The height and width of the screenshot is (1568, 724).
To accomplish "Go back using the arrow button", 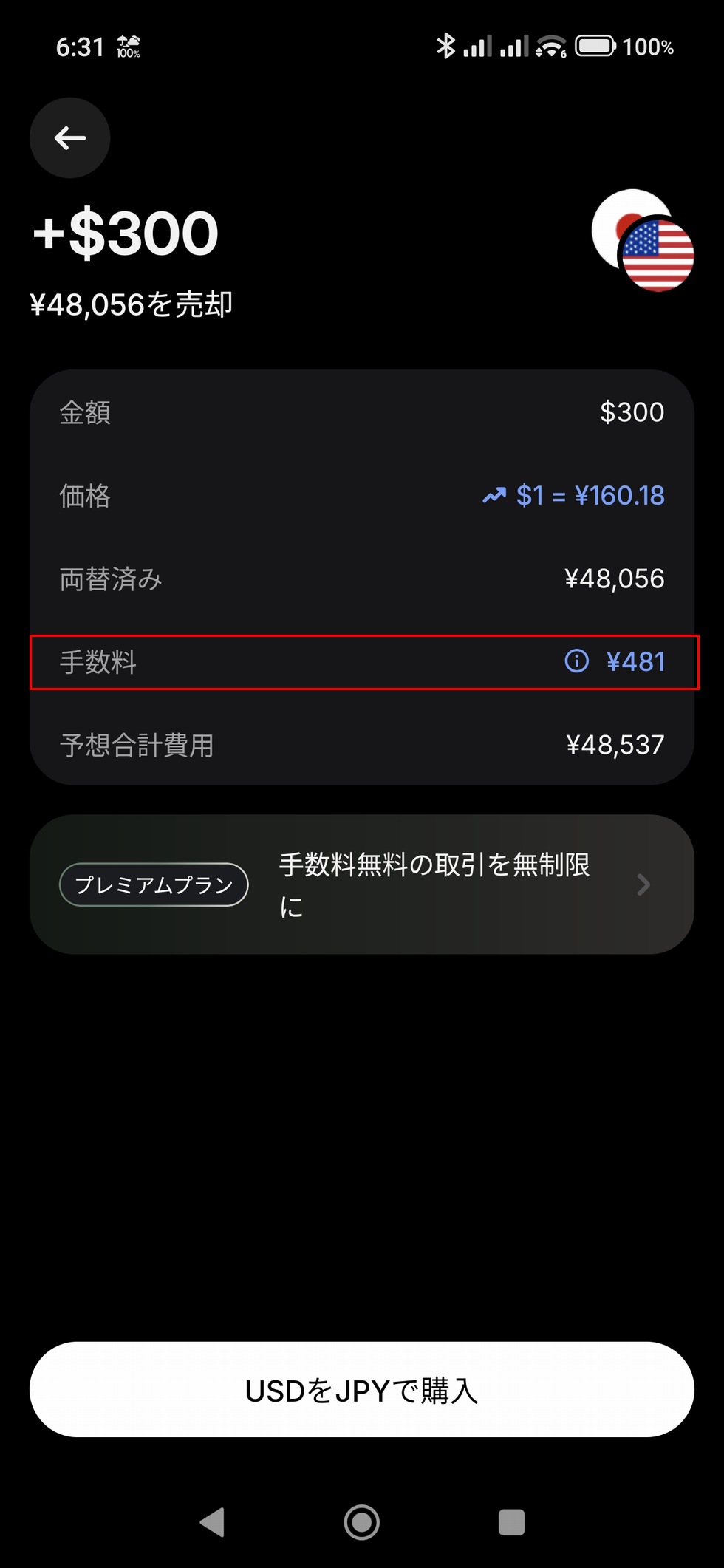I will [x=70, y=138].
